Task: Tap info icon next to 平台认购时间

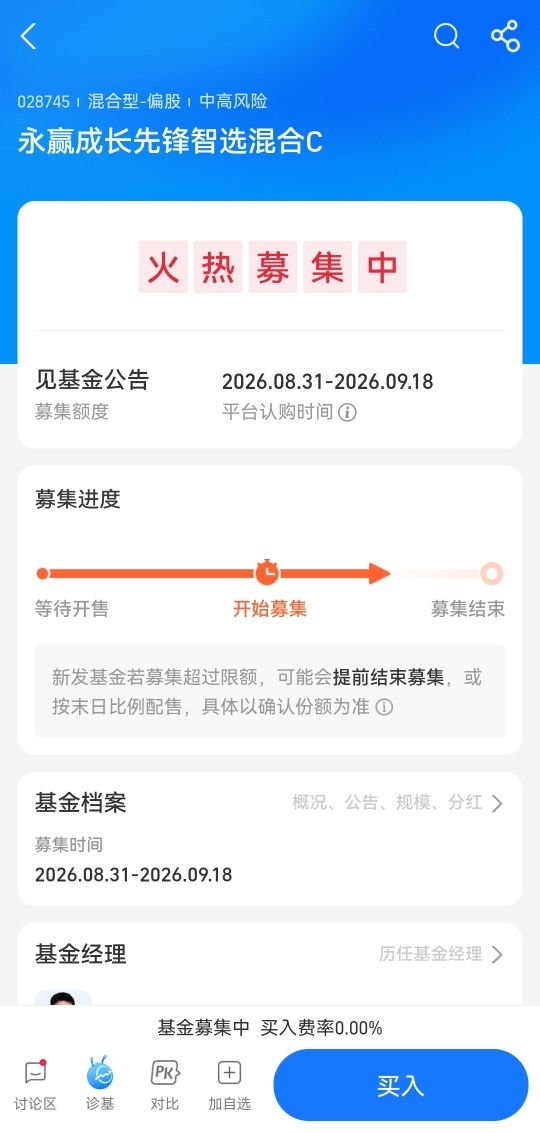Action: 348,413
